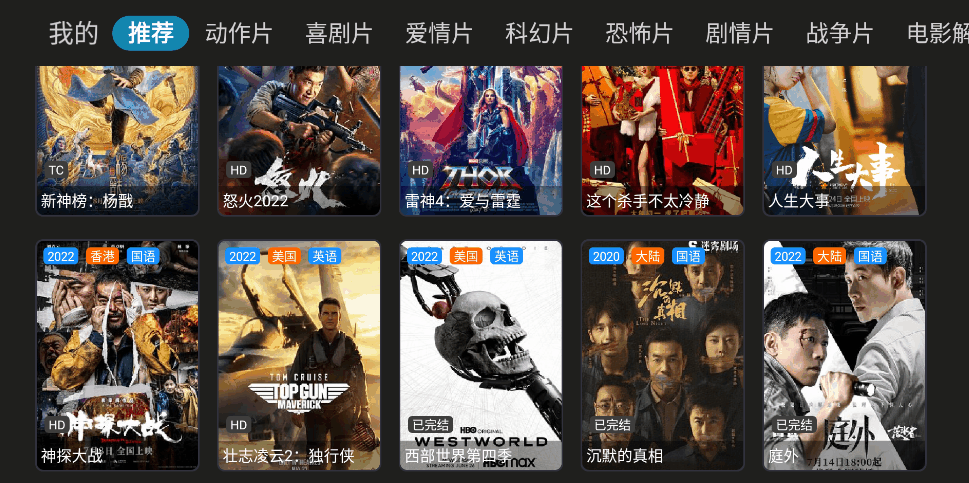Viewport: 969px width, 483px height.
Task: Open the movie 怒火2022
Action: [x=299, y=140]
